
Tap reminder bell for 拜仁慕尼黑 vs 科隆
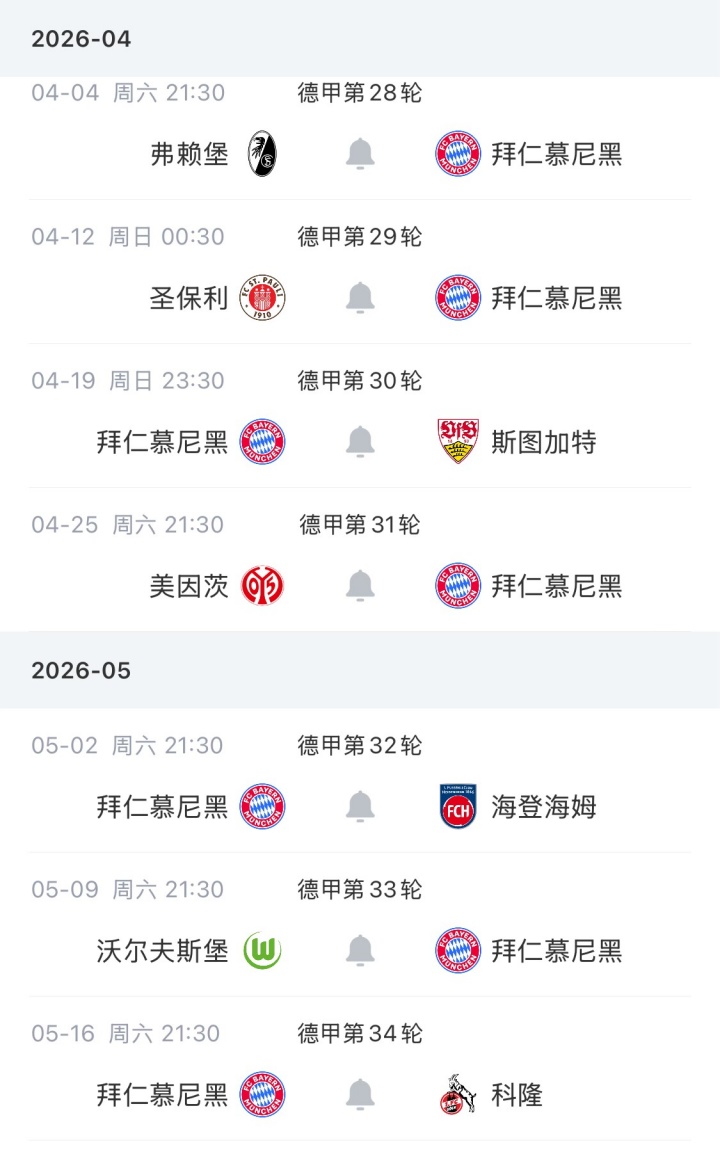pos(360,1095)
